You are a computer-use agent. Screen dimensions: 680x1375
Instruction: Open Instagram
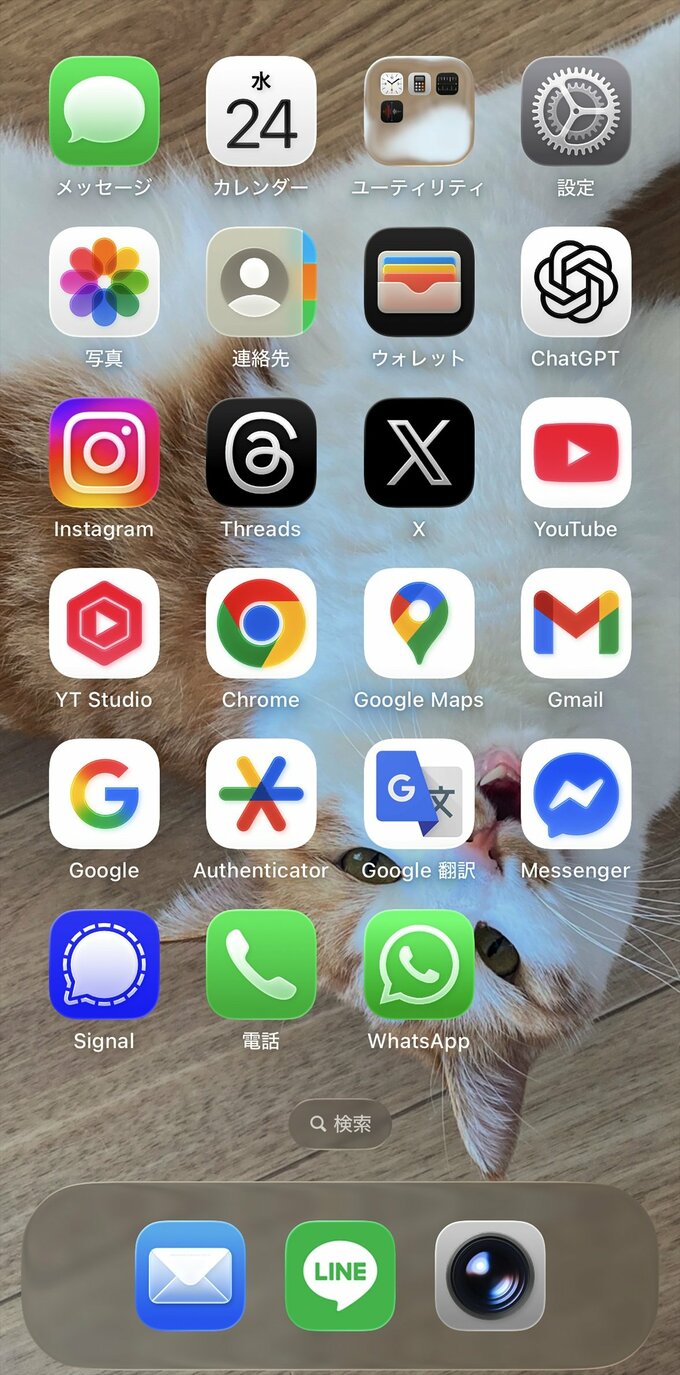(x=104, y=453)
